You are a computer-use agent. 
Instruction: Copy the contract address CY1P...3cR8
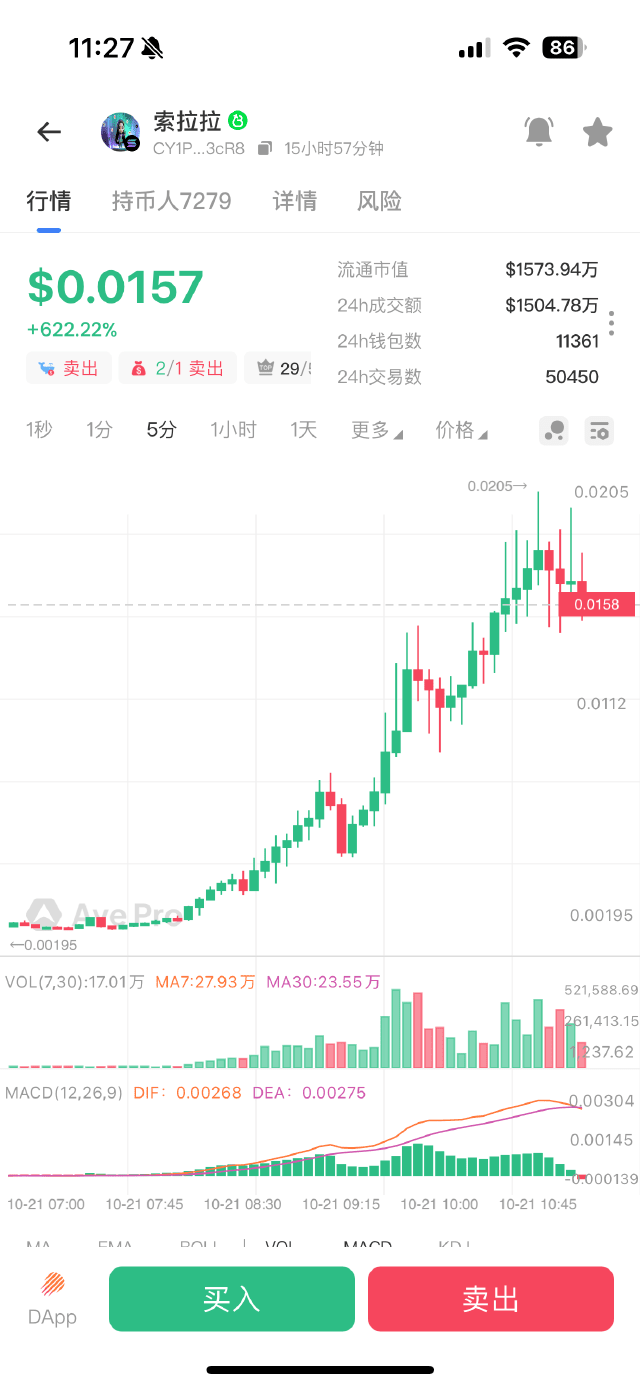pos(265,149)
